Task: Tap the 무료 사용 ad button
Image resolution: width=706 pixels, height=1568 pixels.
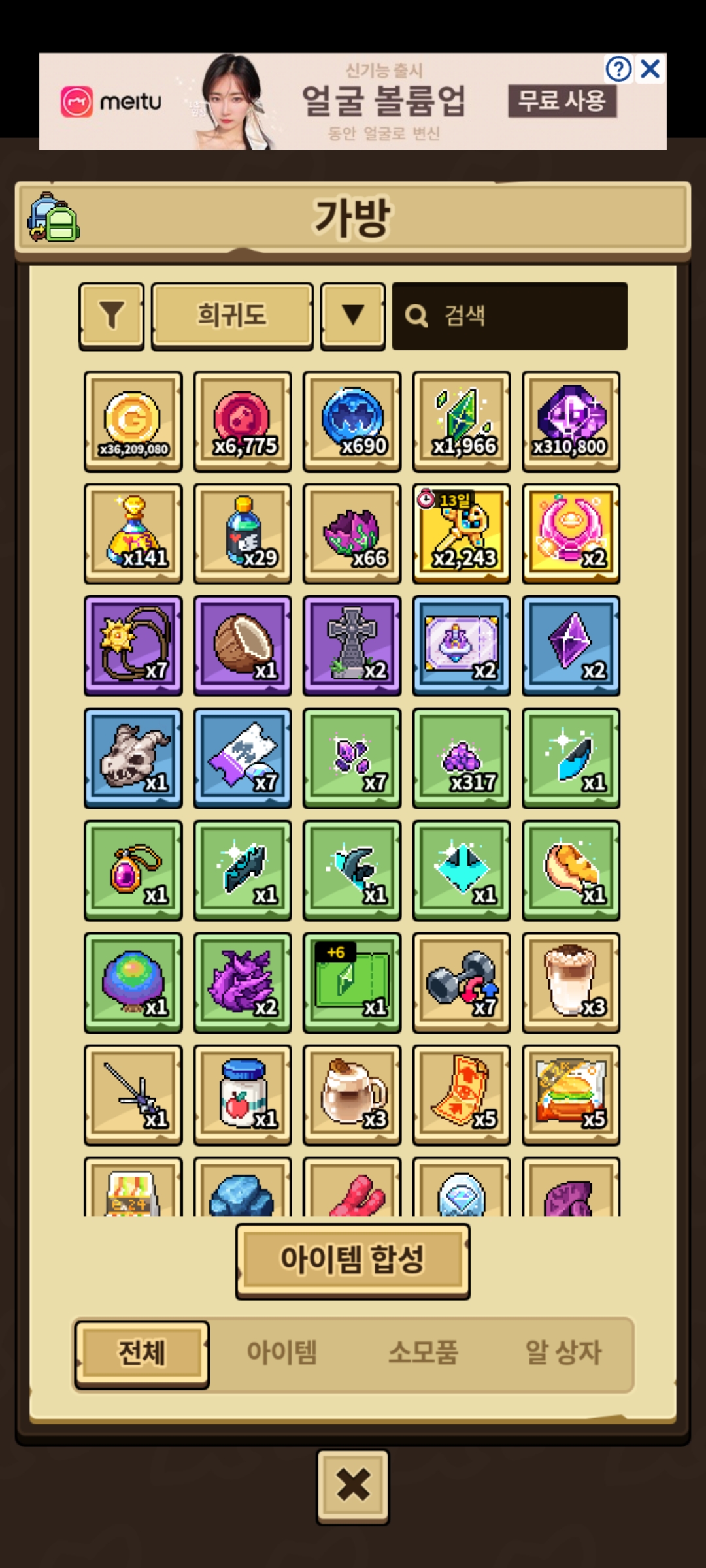Action: 562,101
